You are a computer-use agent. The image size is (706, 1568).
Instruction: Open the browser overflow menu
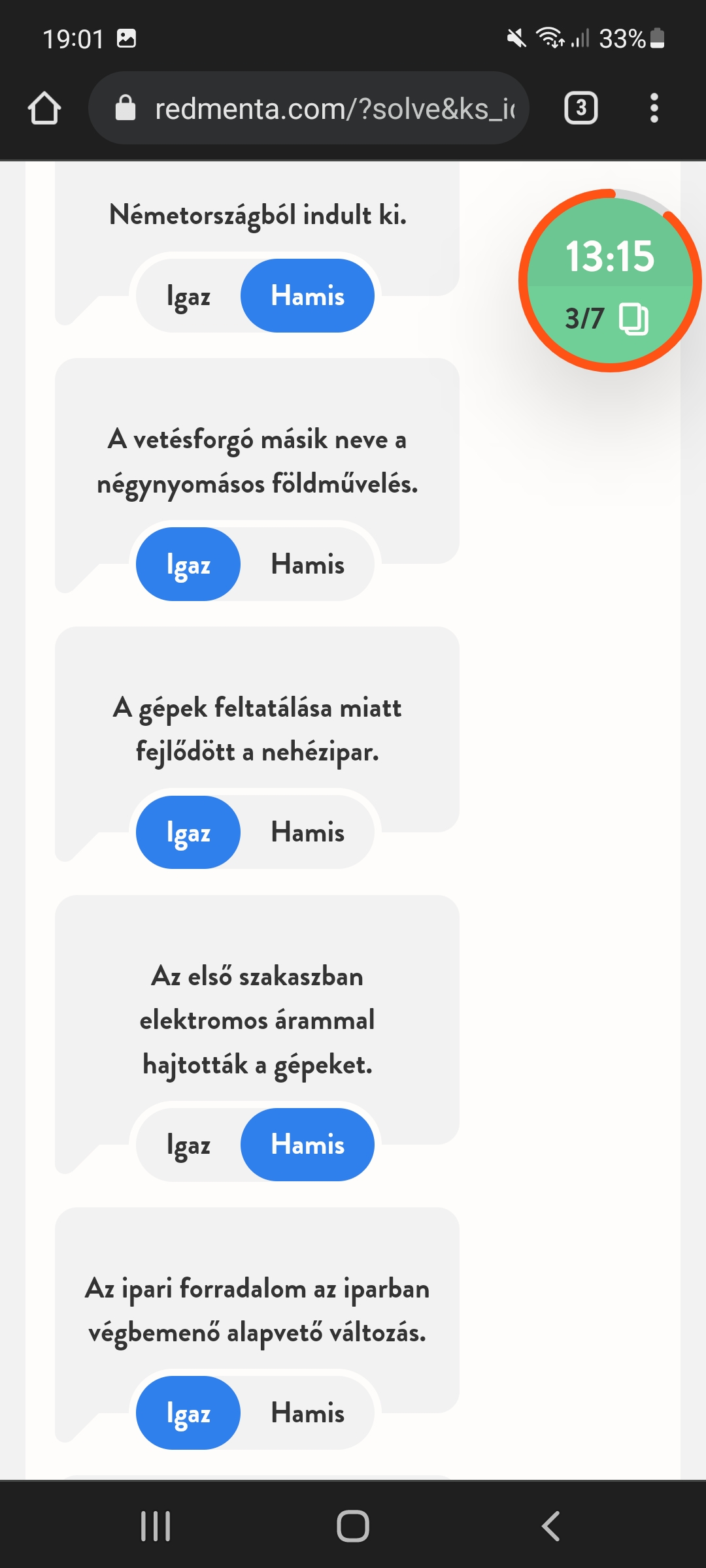[654, 108]
